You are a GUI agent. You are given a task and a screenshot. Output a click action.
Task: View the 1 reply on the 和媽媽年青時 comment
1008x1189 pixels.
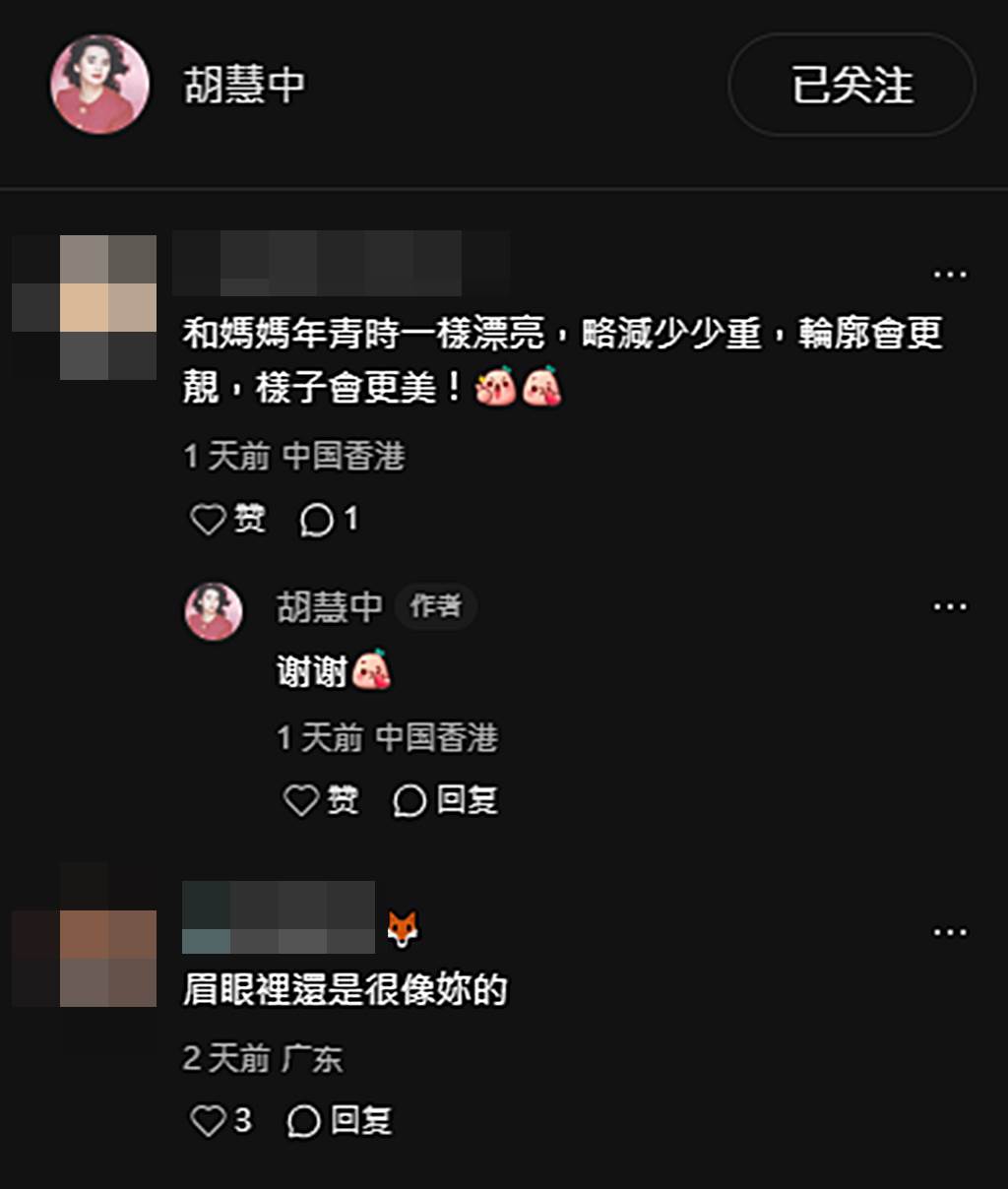click(329, 519)
